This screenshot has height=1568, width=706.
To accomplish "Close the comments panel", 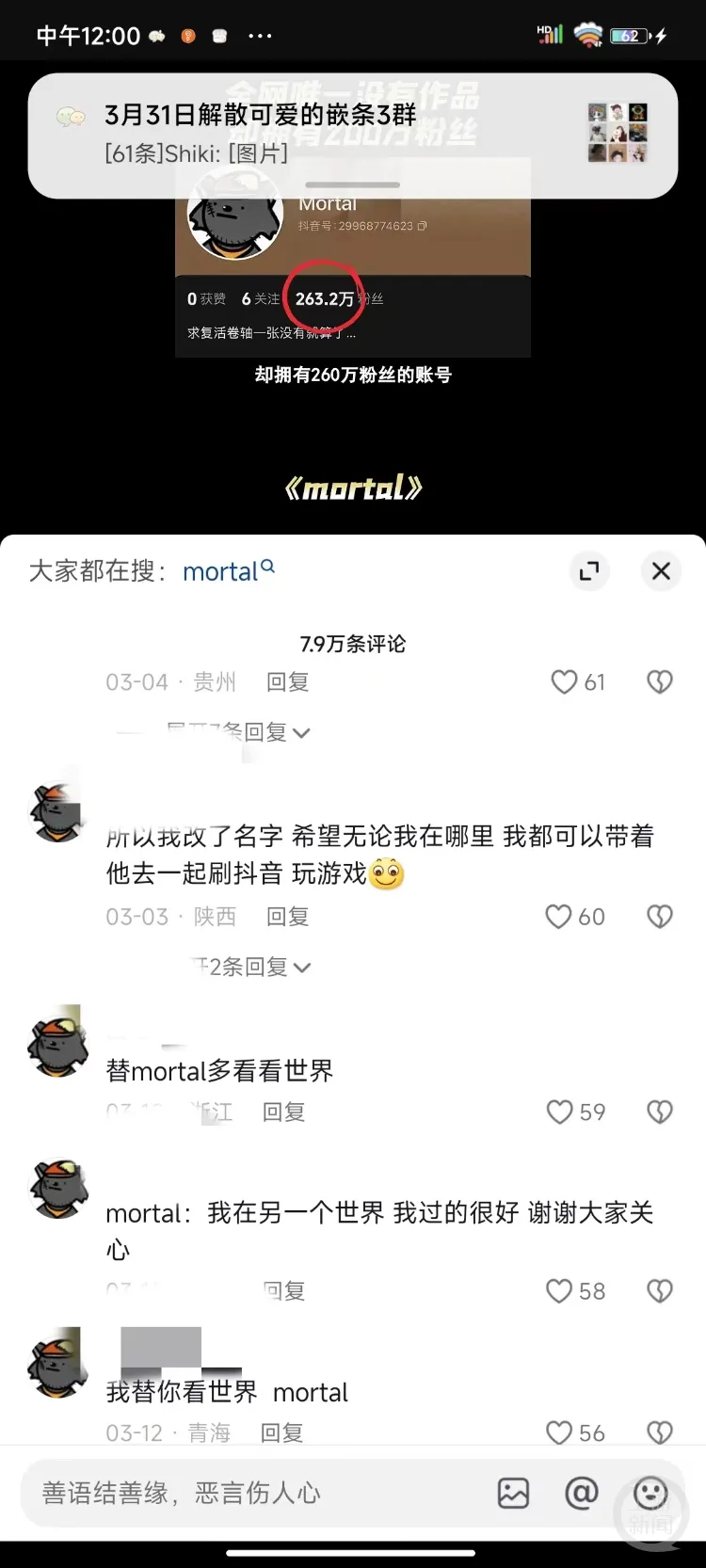I will pyautogui.click(x=661, y=571).
